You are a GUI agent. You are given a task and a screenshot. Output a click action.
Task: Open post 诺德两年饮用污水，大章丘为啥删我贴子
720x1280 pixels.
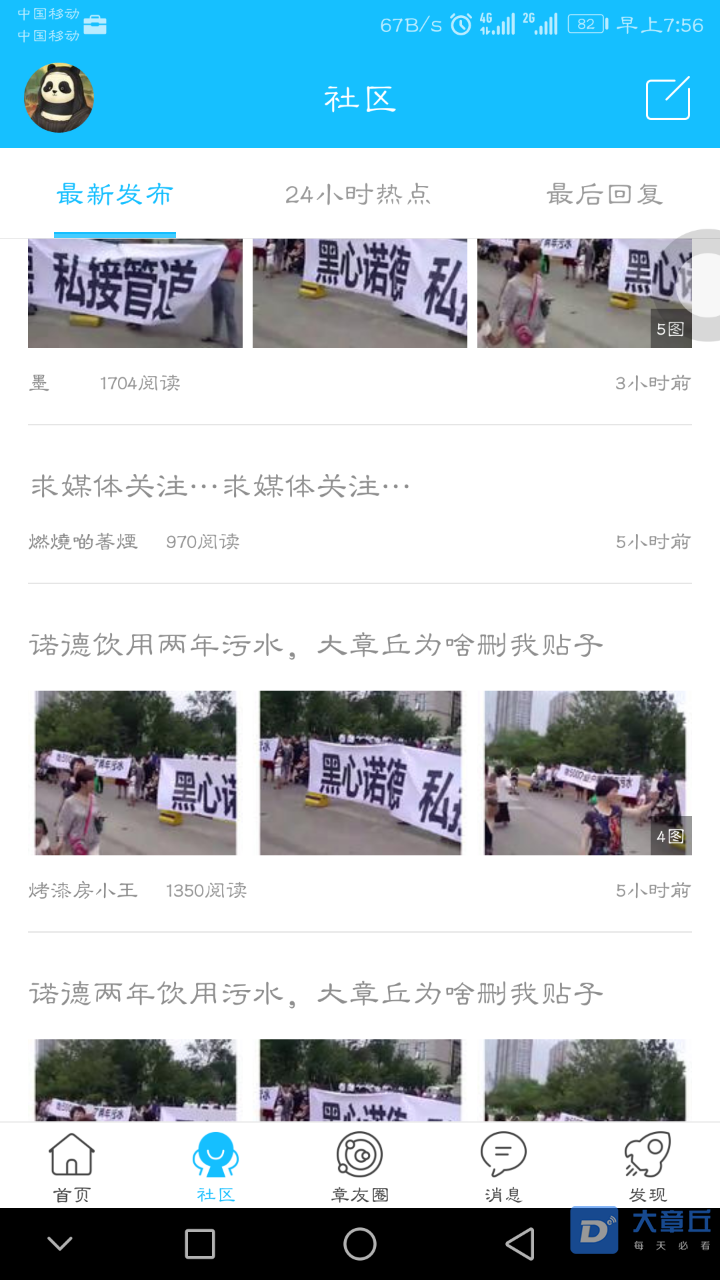316,993
